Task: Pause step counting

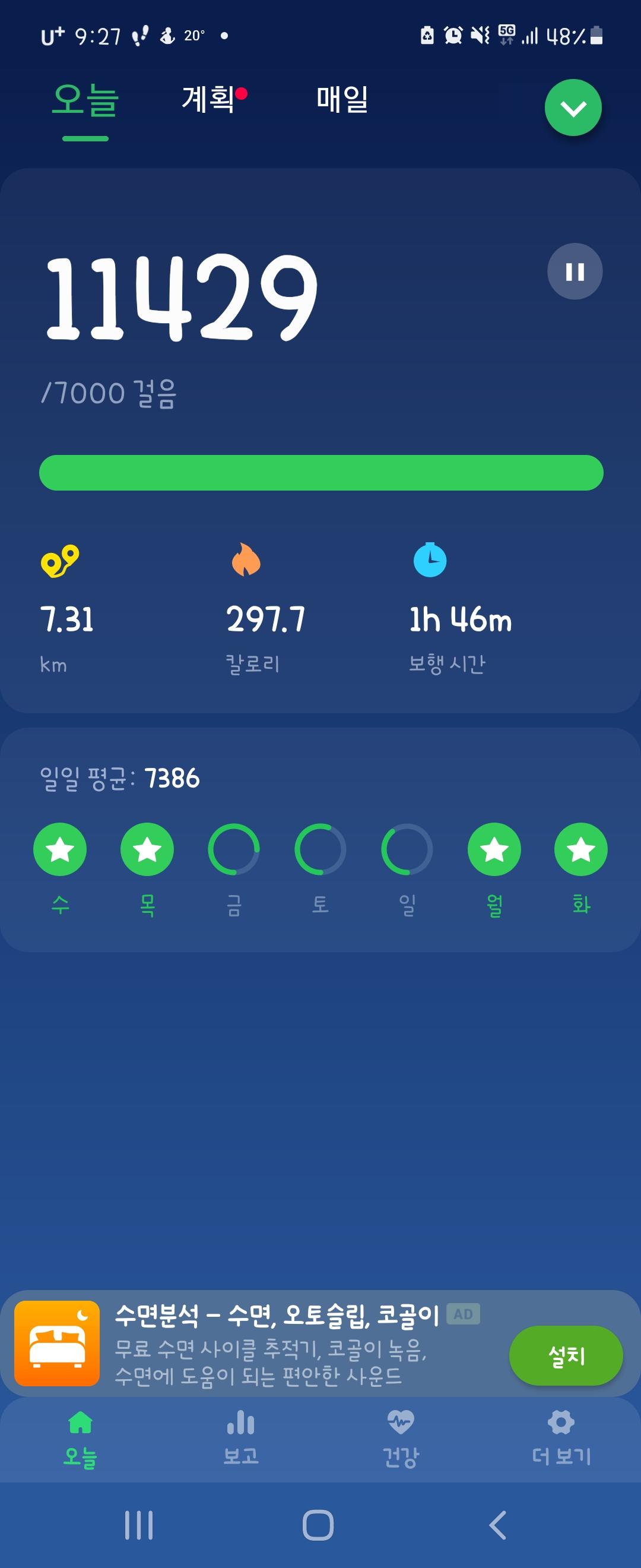Action: click(574, 271)
